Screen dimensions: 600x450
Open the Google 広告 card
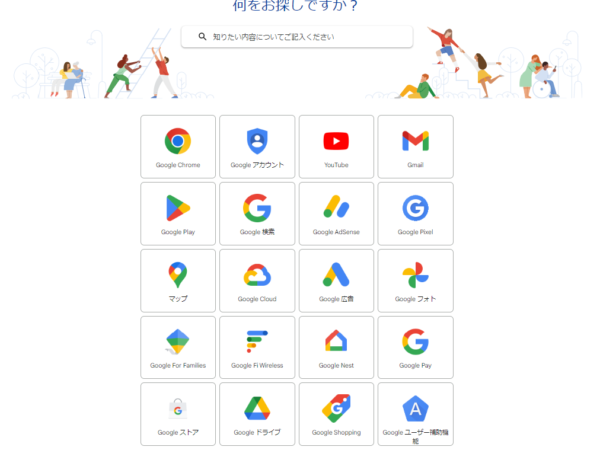pos(336,280)
